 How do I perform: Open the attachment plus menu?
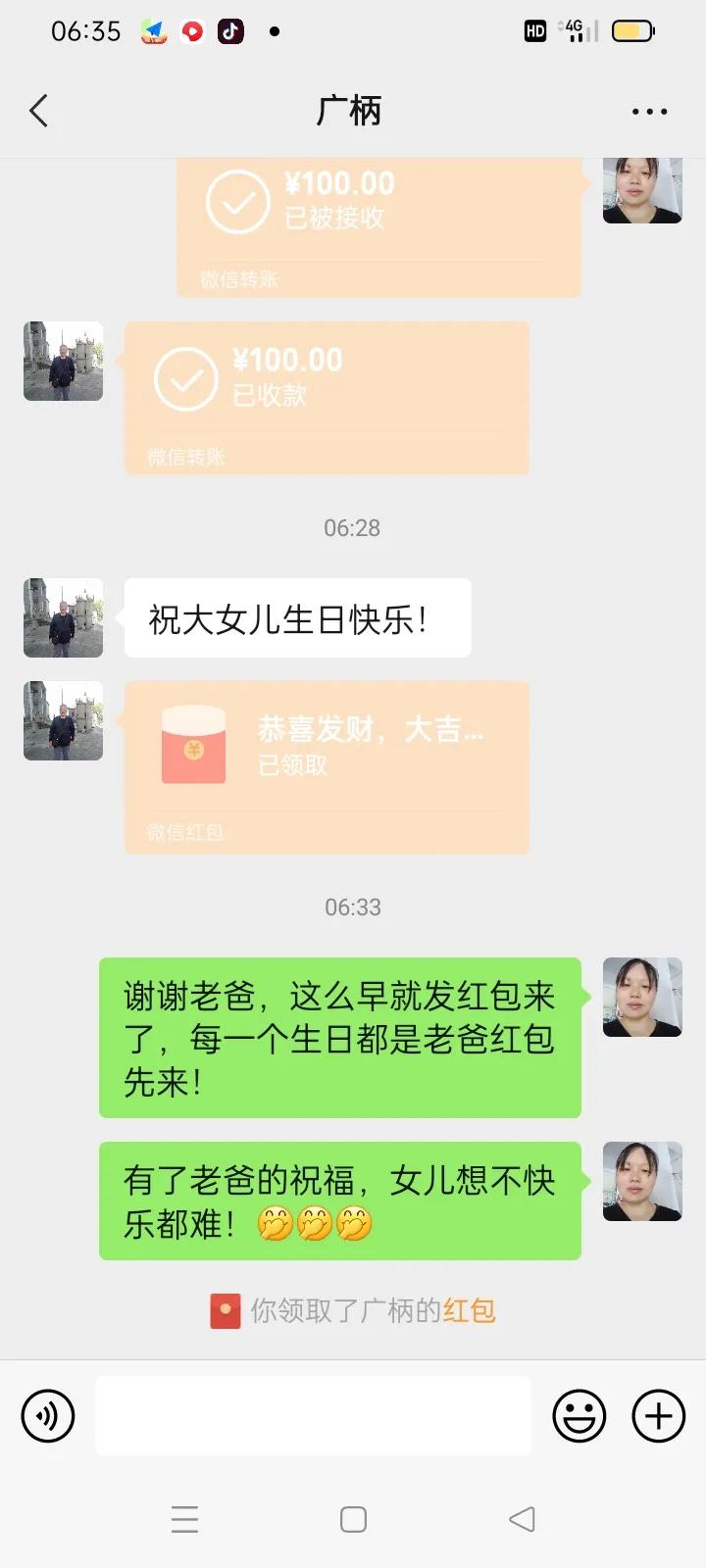tap(657, 1415)
